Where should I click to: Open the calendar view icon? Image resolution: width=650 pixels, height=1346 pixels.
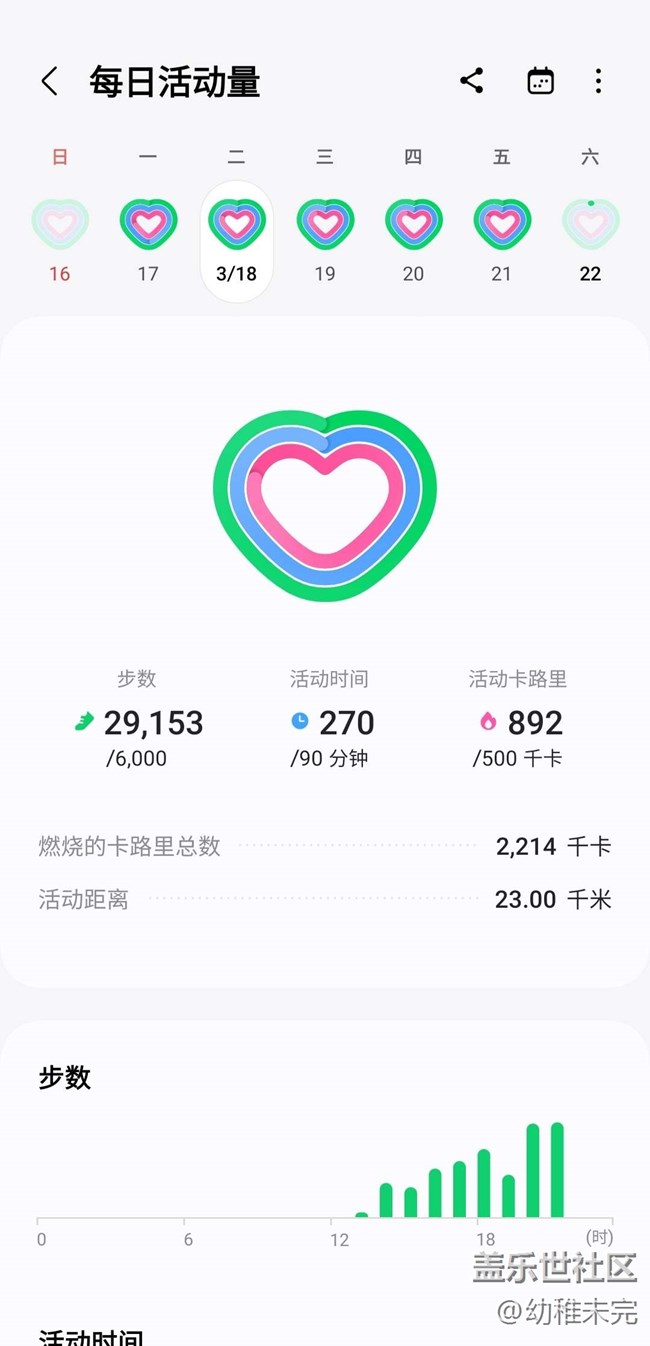pyautogui.click(x=540, y=81)
